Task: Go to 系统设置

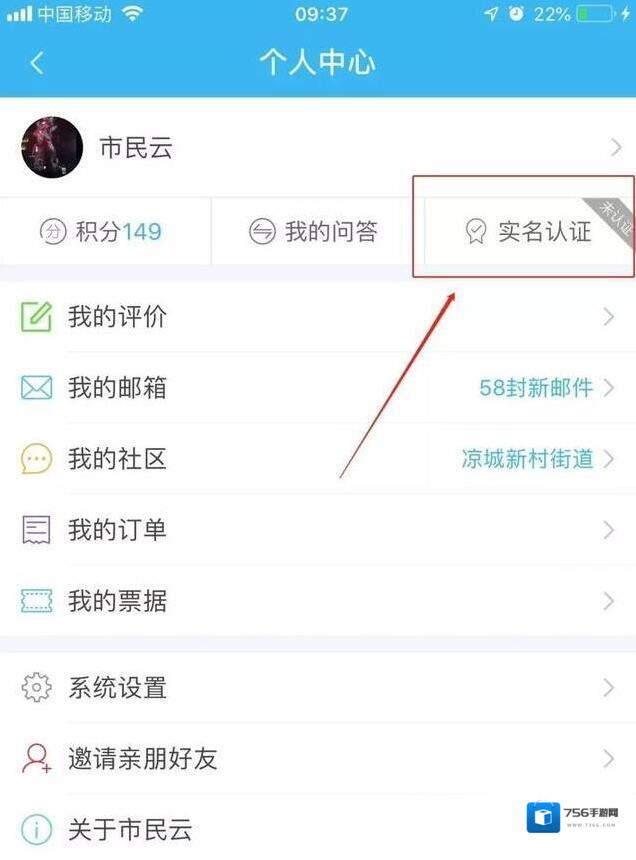Action: (318, 688)
